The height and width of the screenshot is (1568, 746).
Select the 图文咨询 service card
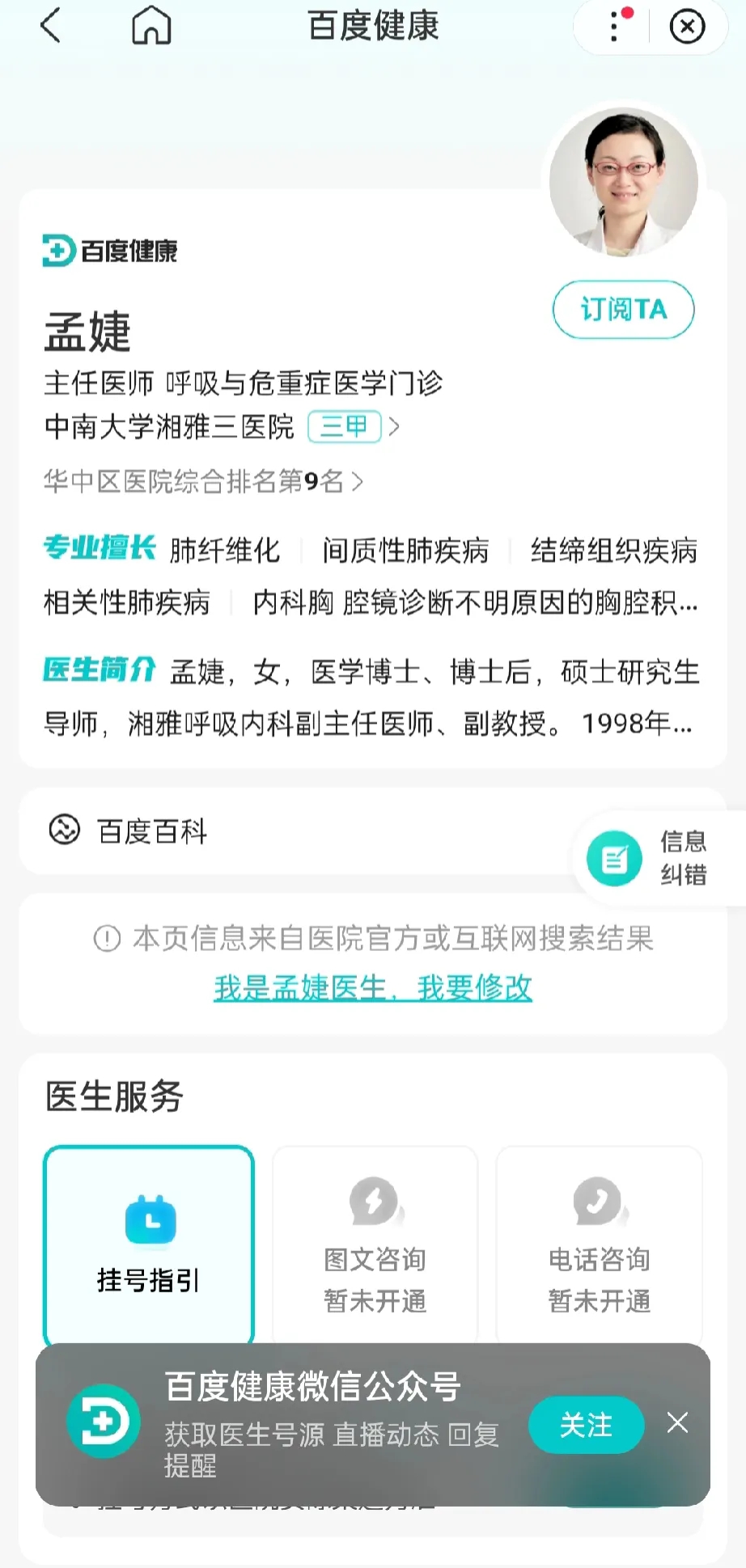375,1245
